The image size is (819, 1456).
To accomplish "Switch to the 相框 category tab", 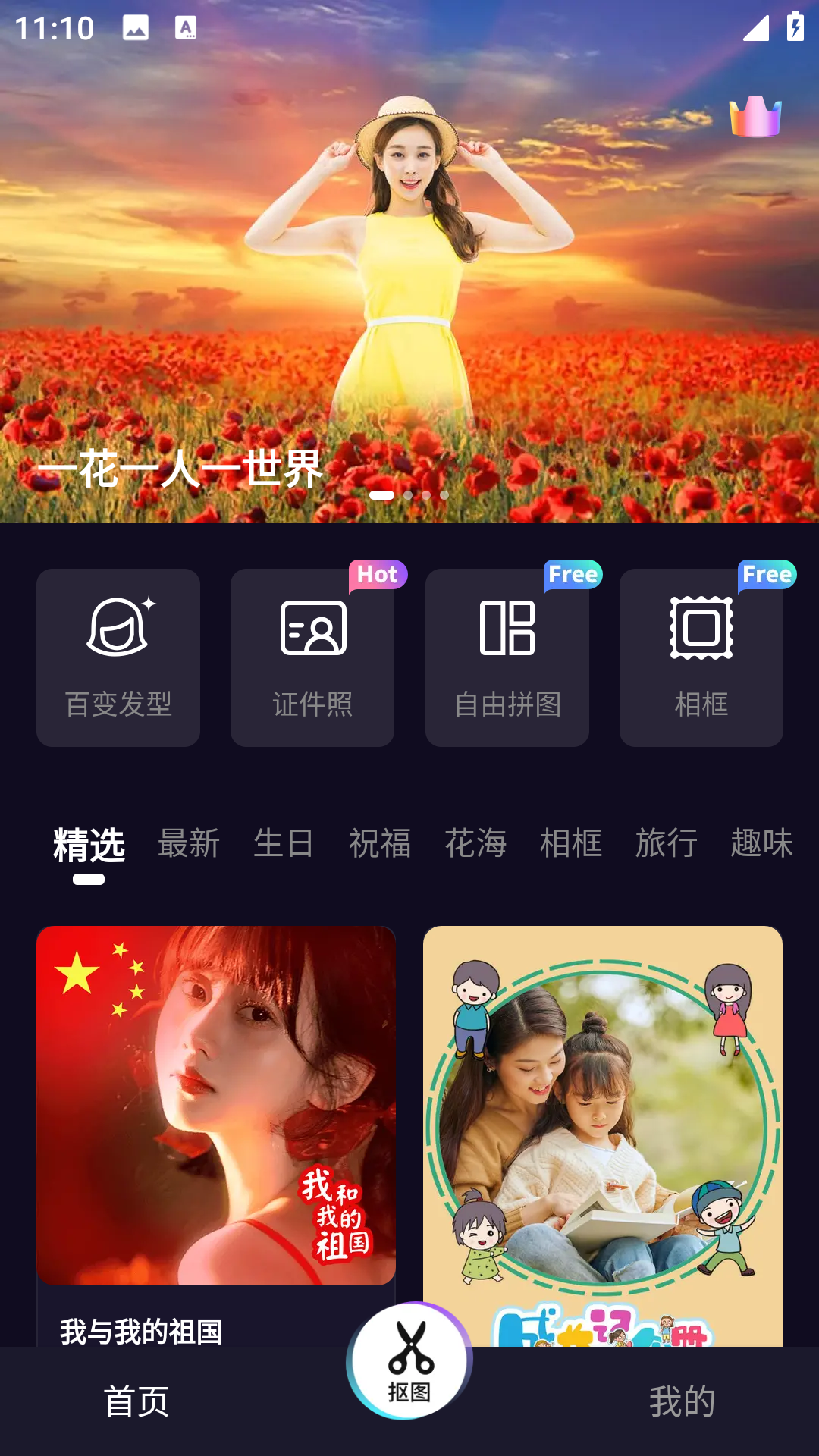I will [571, 843].
